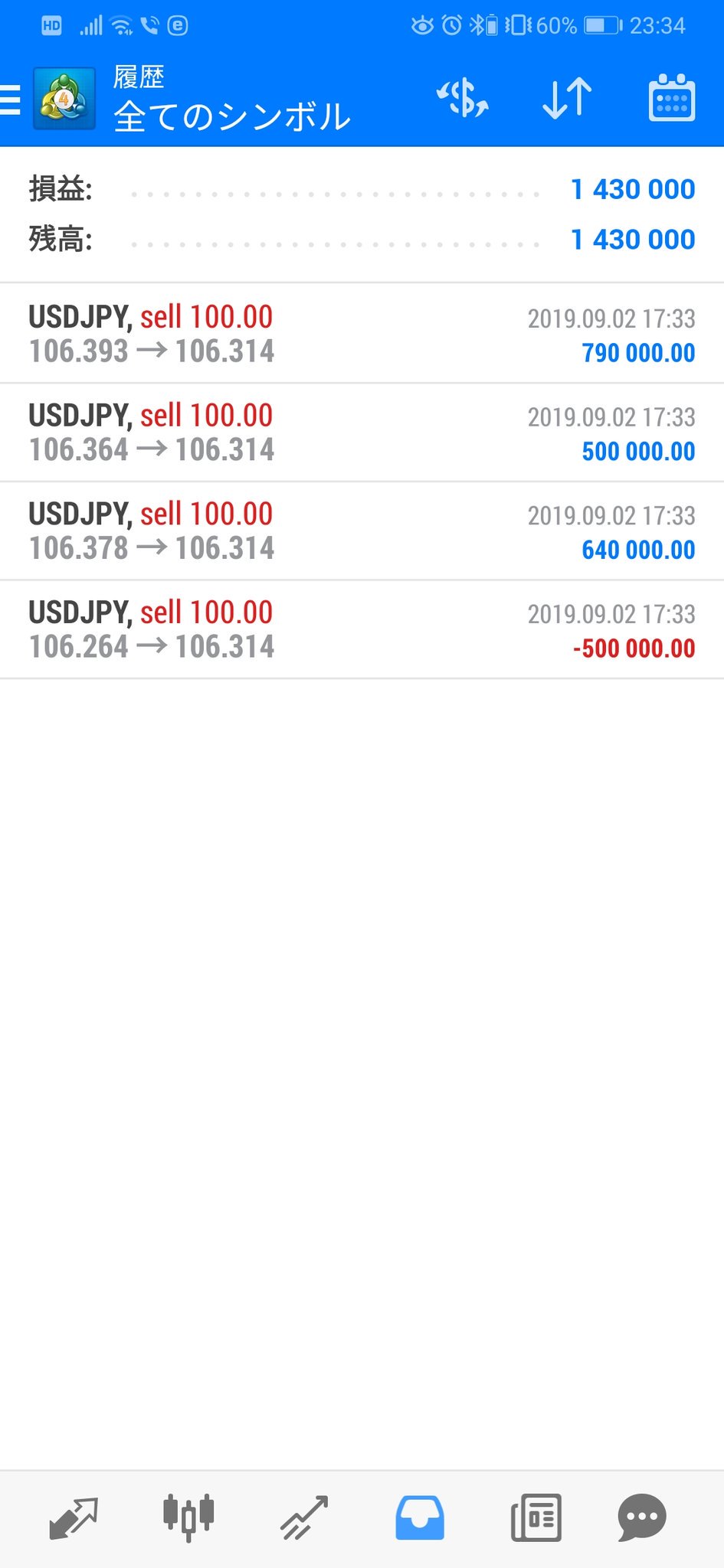The width and height of the screenshot is (724, 1568).
Task: Open the News tab
Action: coord(536,1517)
